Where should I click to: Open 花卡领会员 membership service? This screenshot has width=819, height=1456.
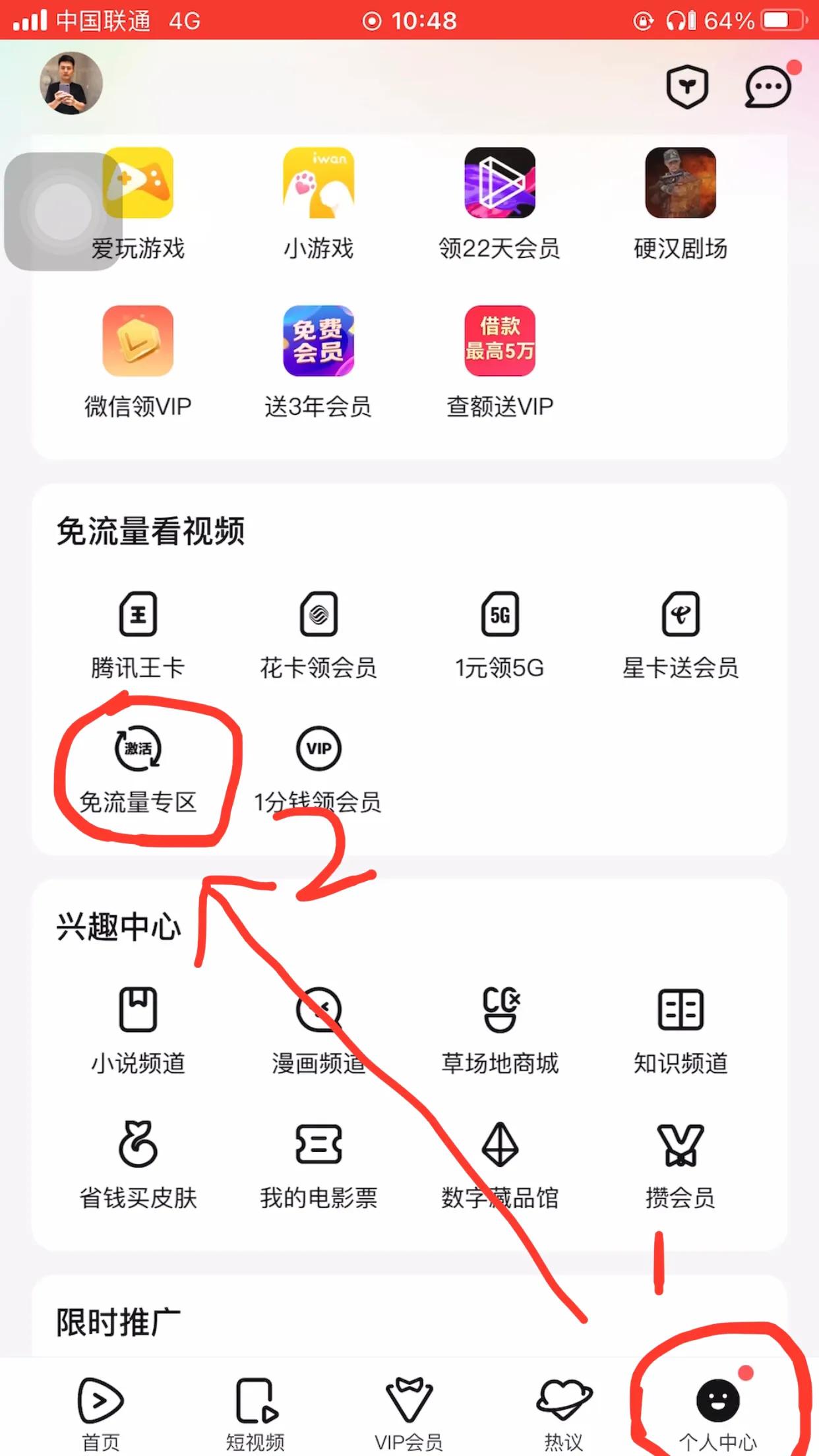(318, 633)
